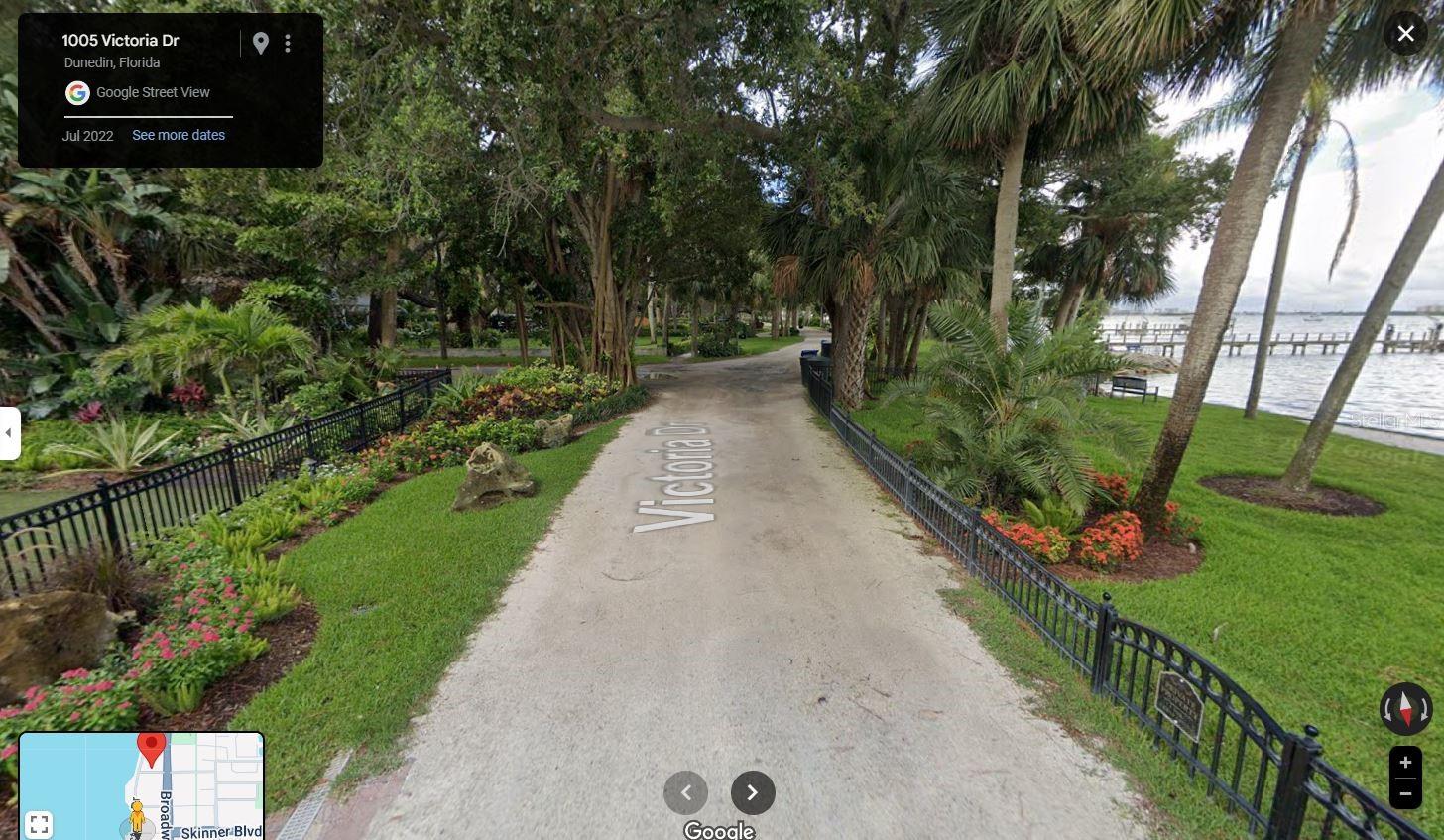Expand the minimap to full screen

tap(39, 824)
